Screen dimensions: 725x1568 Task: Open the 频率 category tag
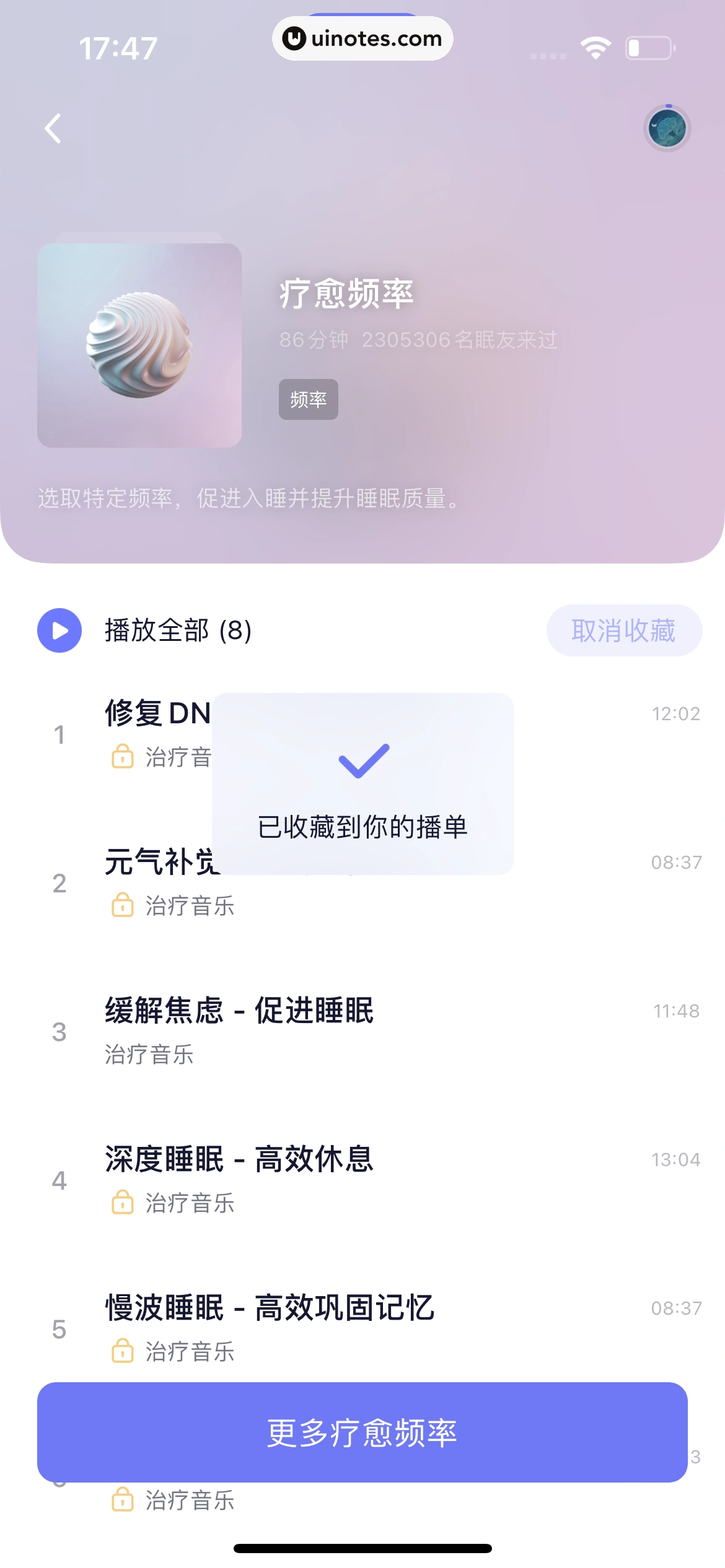coord(307,399)
